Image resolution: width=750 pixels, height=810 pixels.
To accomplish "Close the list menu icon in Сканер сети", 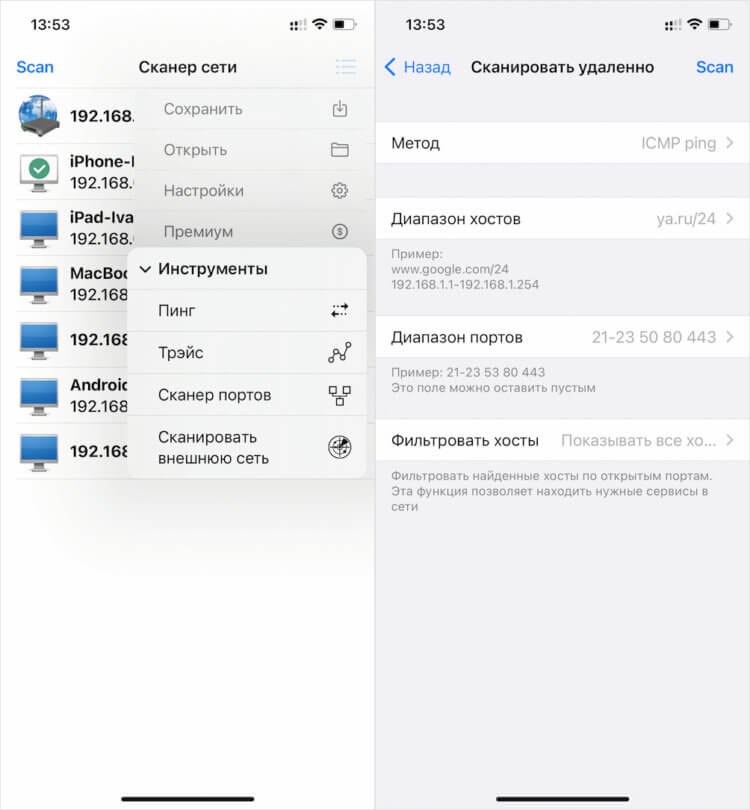I will [x=346, y=67].
